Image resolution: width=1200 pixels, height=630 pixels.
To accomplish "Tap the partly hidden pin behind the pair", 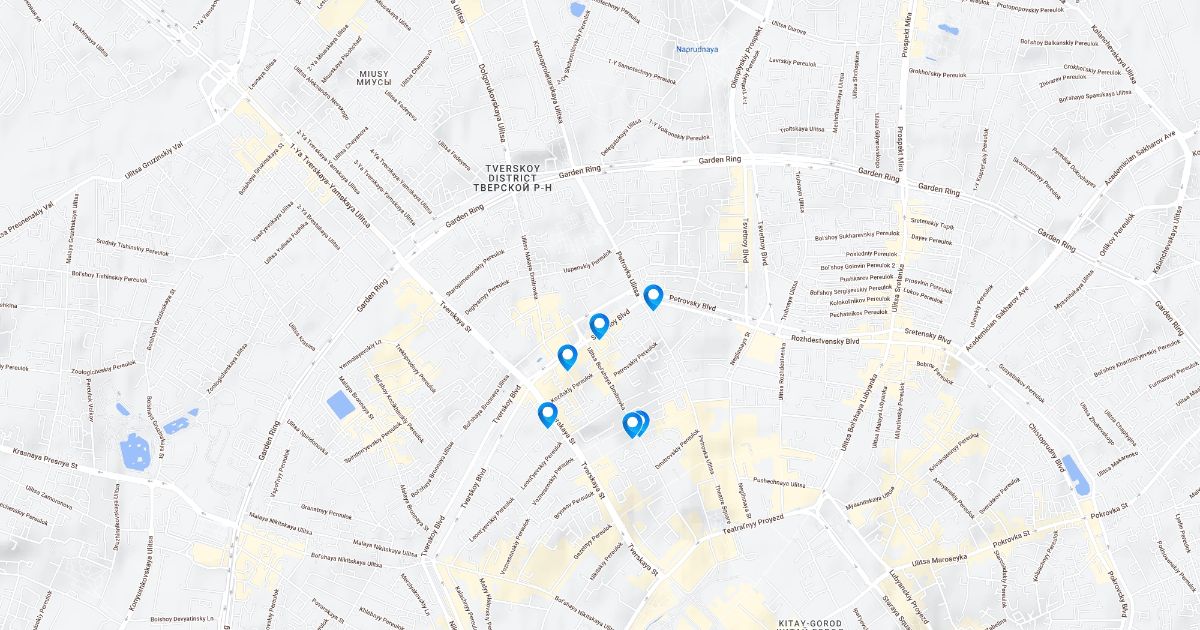I will click(643, 421).
